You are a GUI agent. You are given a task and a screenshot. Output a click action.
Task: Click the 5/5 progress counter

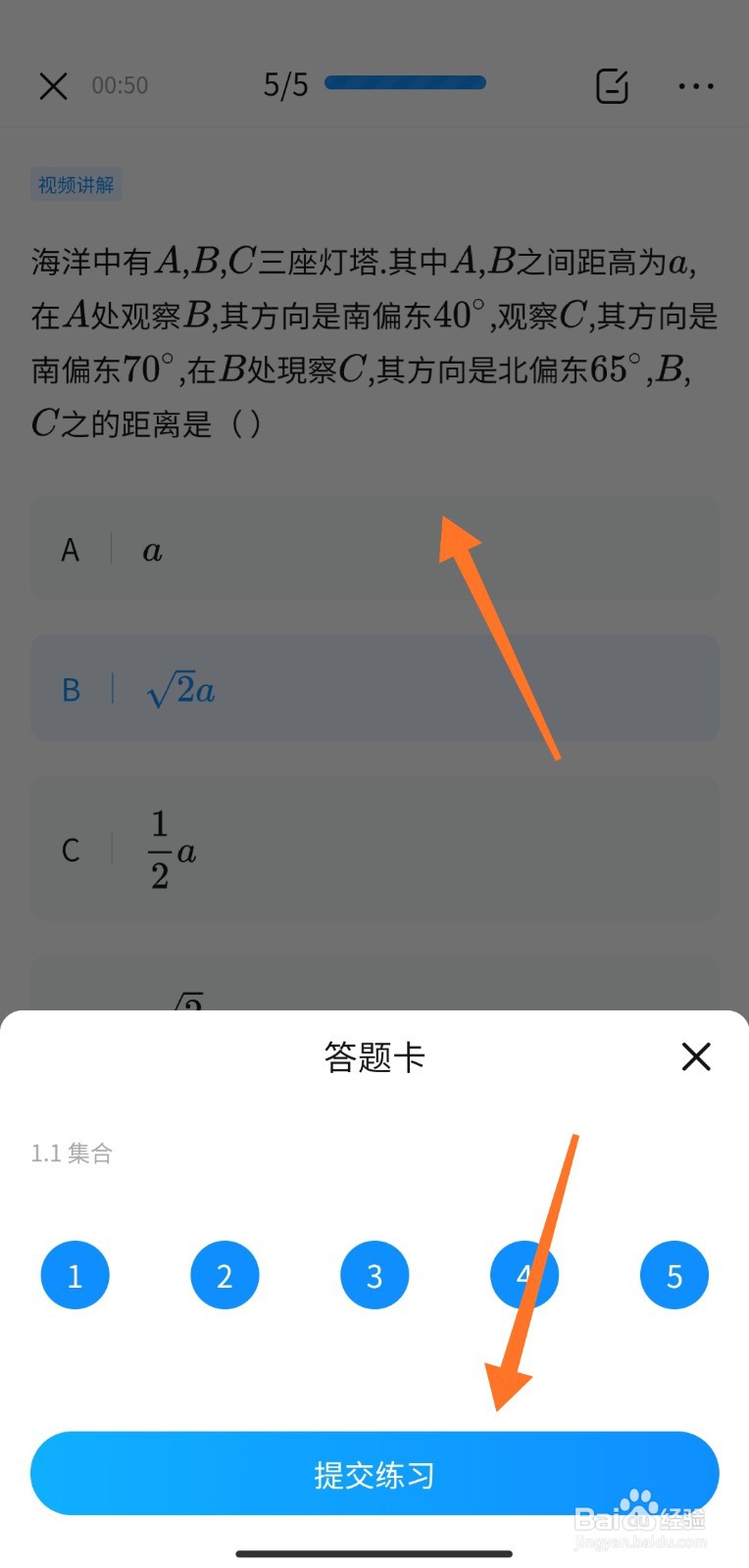[283, 83]
